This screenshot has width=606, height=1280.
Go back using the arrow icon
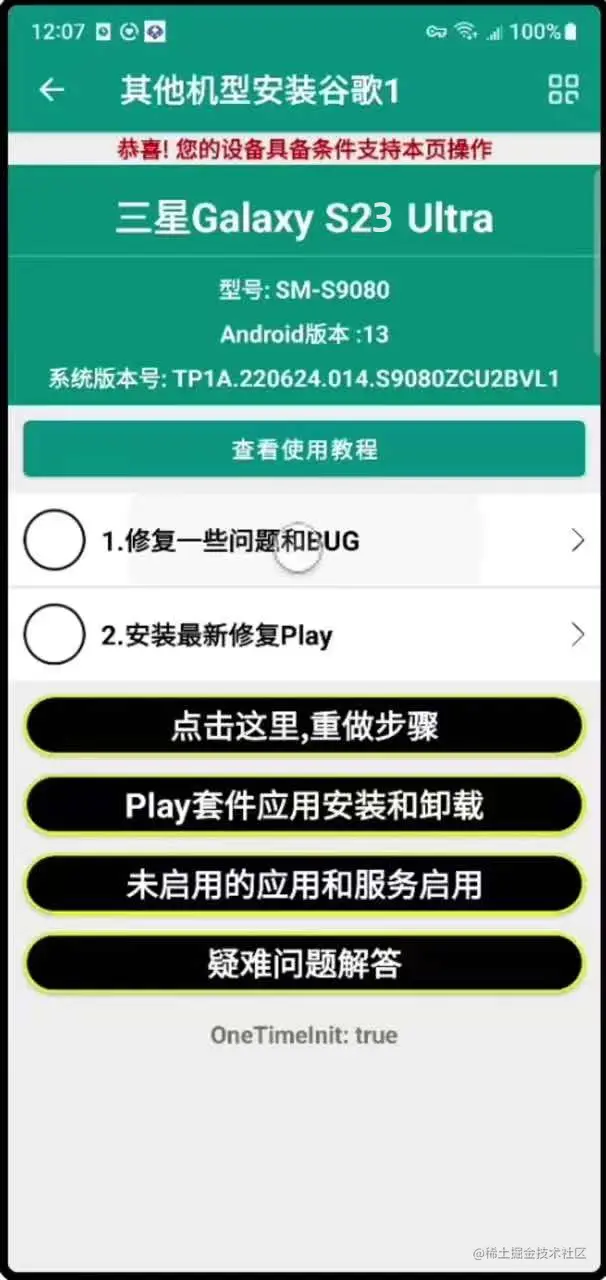[x=51, y=90]
